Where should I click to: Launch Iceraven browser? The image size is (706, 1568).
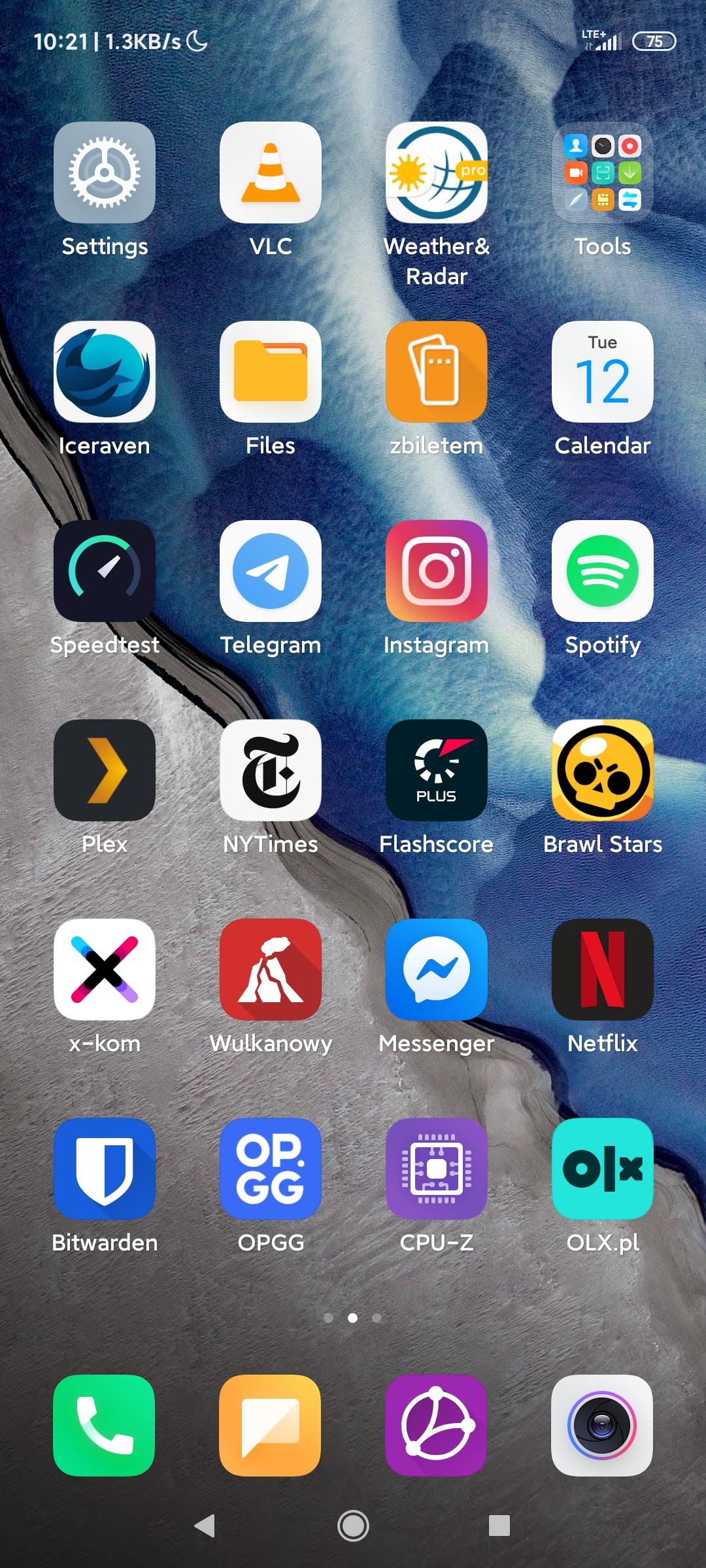click(x=105, y=372)
